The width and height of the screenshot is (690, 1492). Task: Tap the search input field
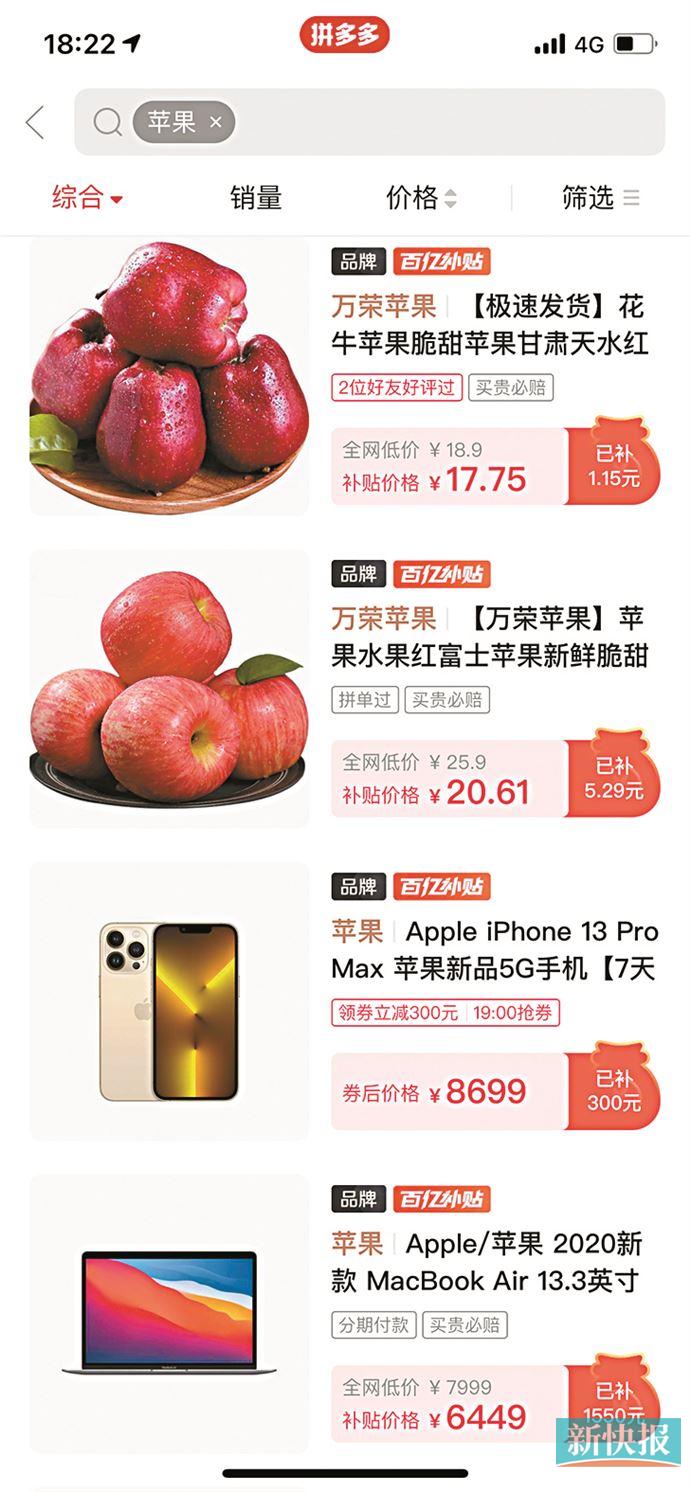(440, 123)
